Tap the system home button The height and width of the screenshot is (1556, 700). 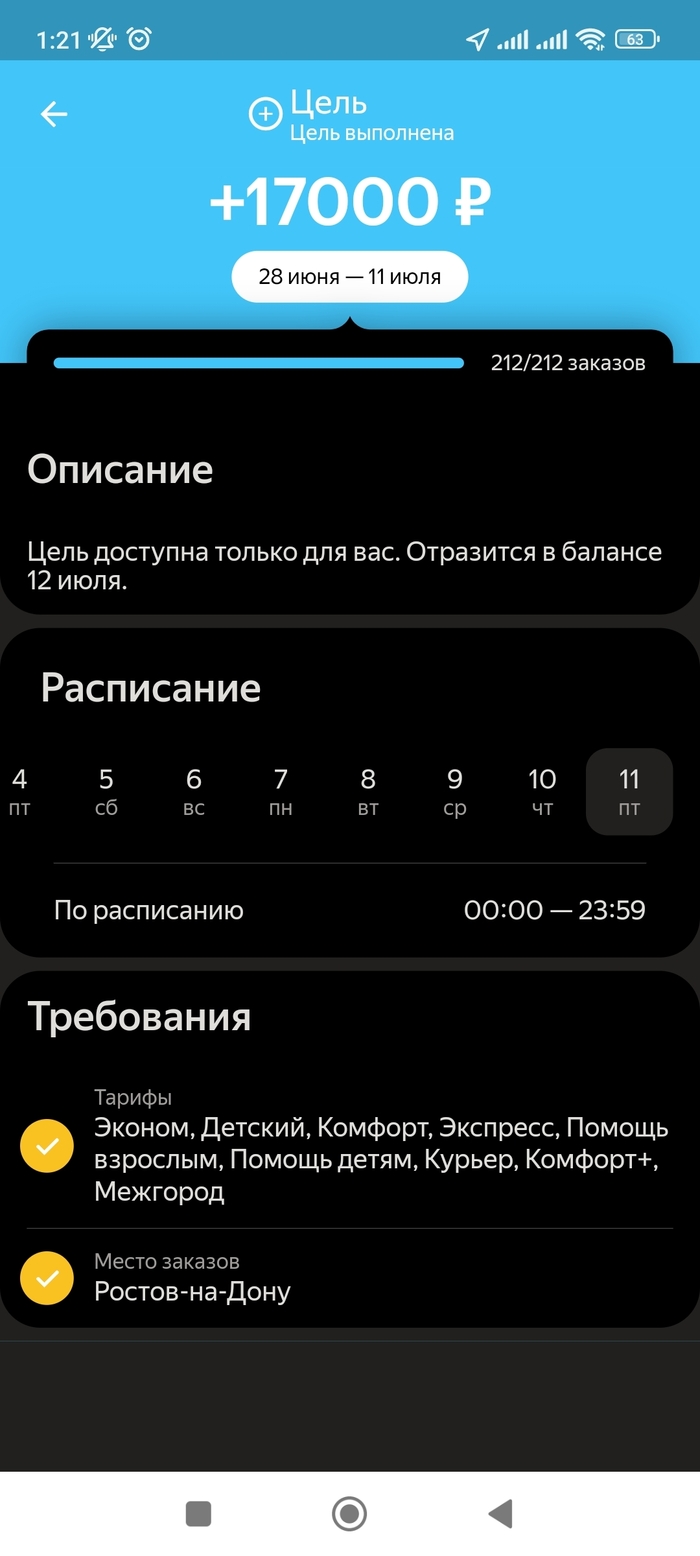[349, 1514]
